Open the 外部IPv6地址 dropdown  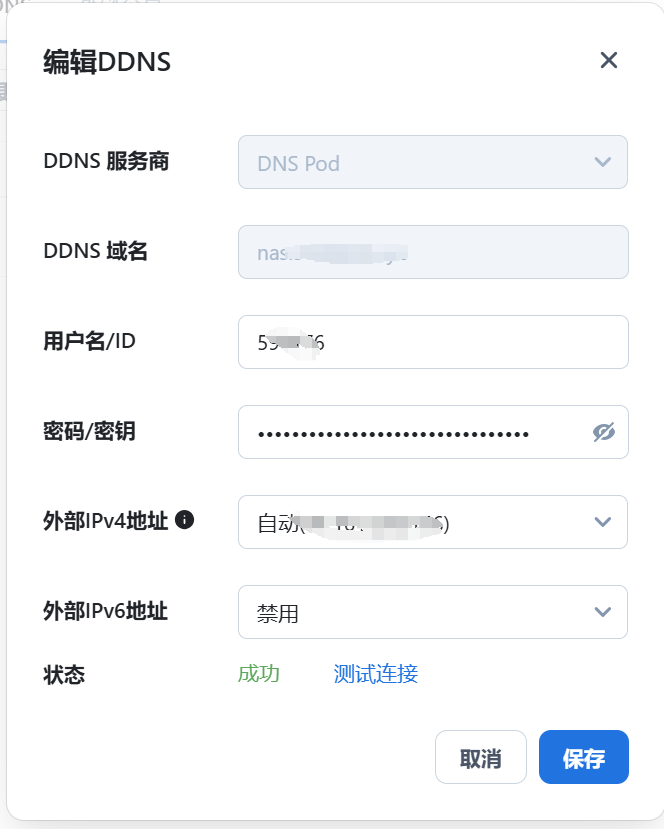432,612
